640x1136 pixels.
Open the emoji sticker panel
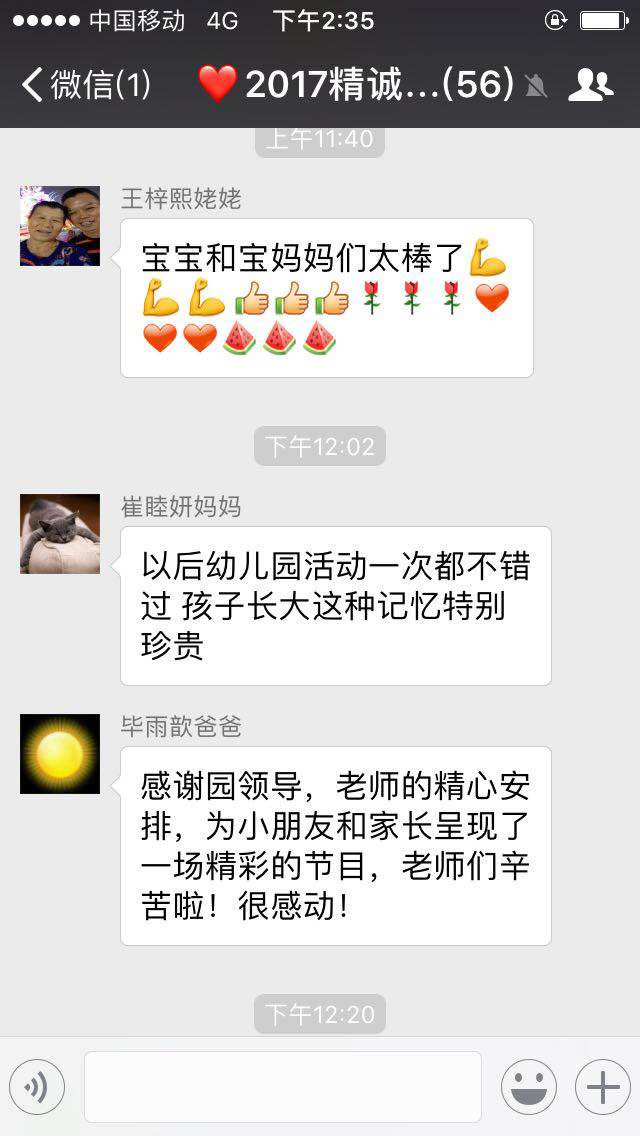528,1087
